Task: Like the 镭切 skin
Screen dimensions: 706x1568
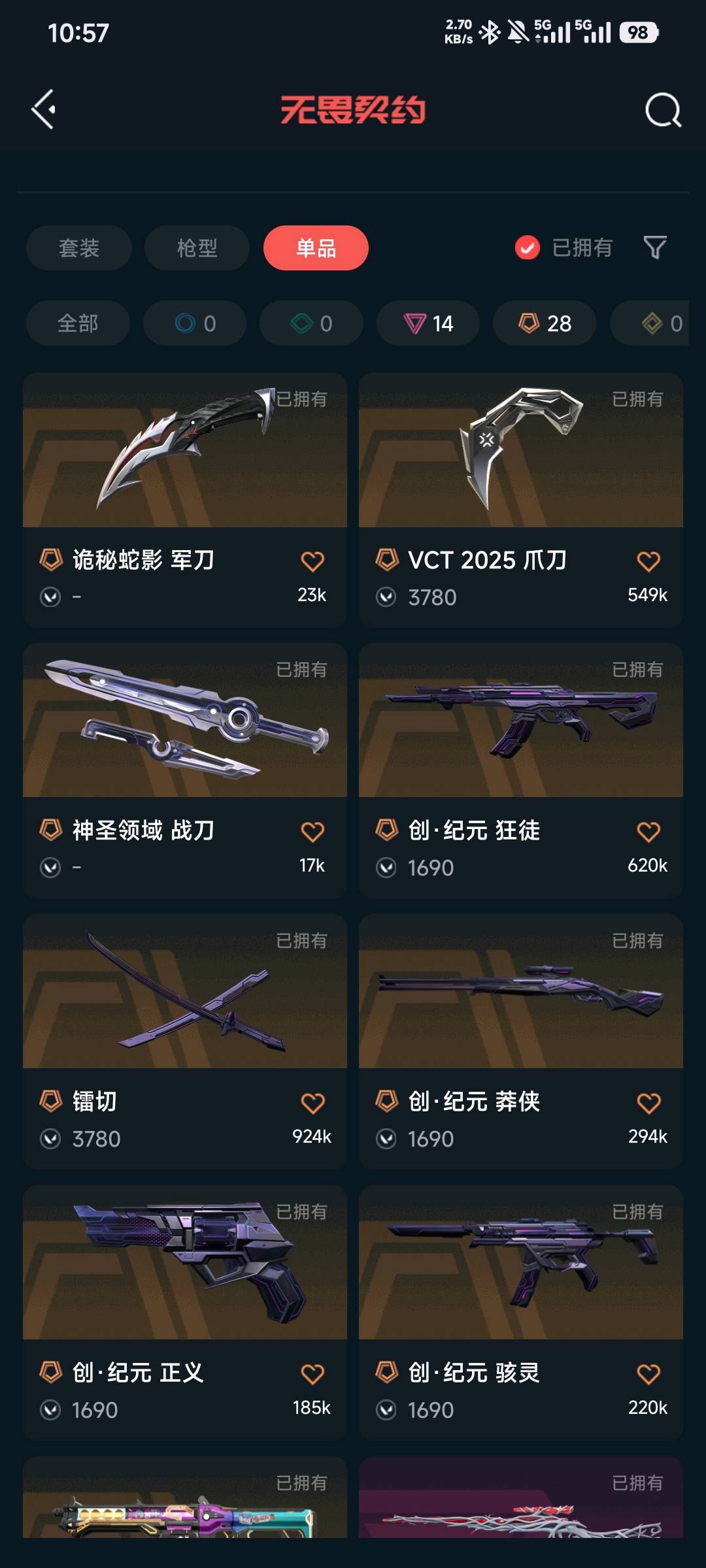Action: (312, 1103)
